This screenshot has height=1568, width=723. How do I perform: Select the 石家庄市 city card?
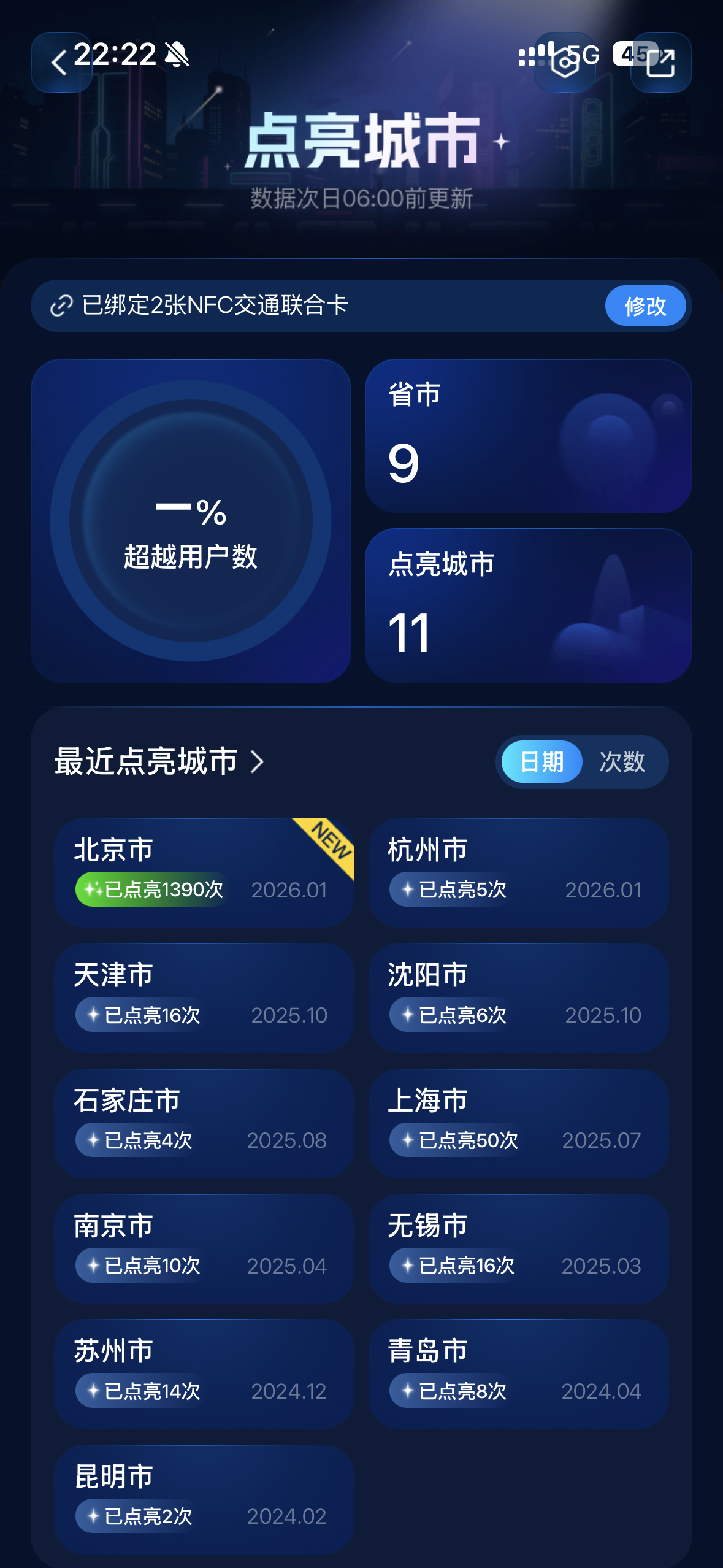204,1123
